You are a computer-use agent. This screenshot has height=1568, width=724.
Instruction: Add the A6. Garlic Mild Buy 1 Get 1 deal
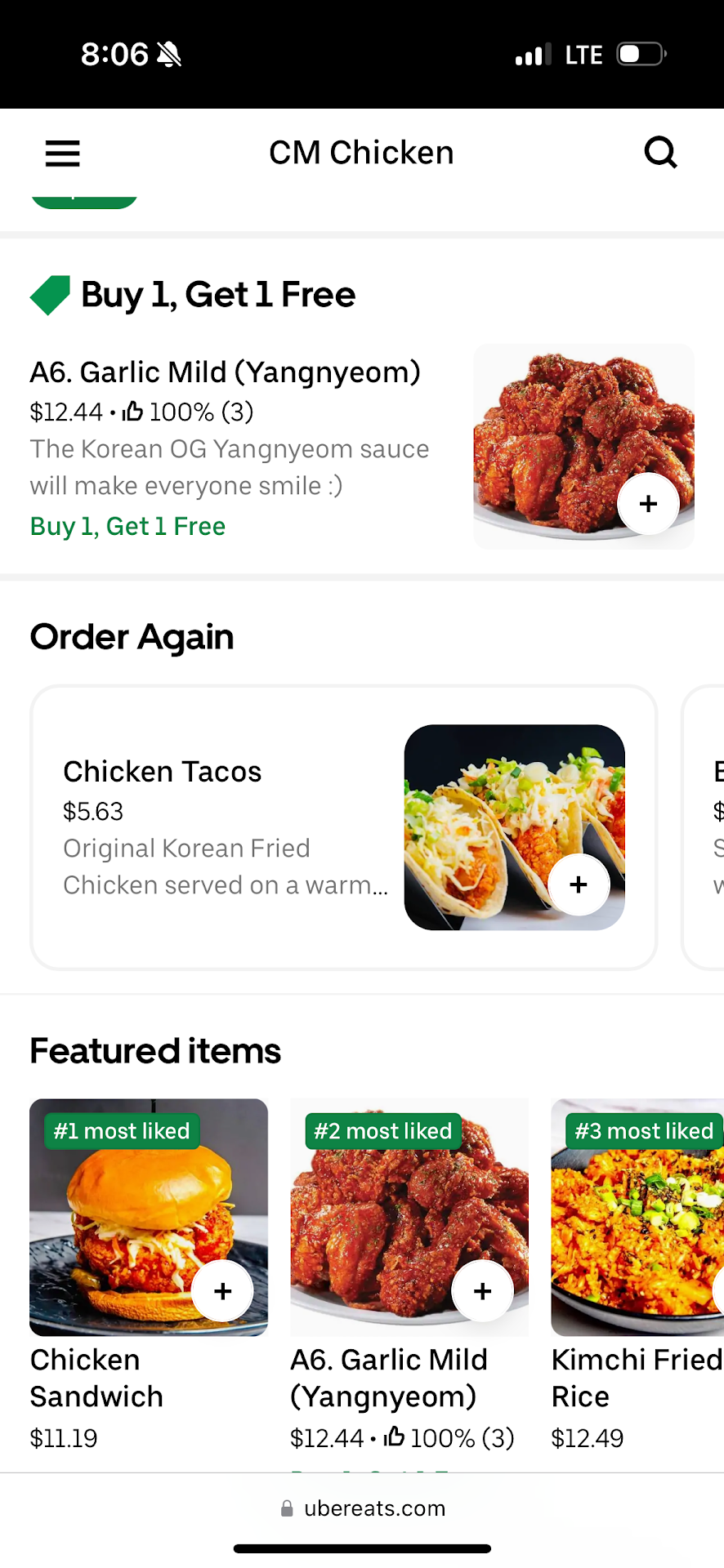point(648,504)
